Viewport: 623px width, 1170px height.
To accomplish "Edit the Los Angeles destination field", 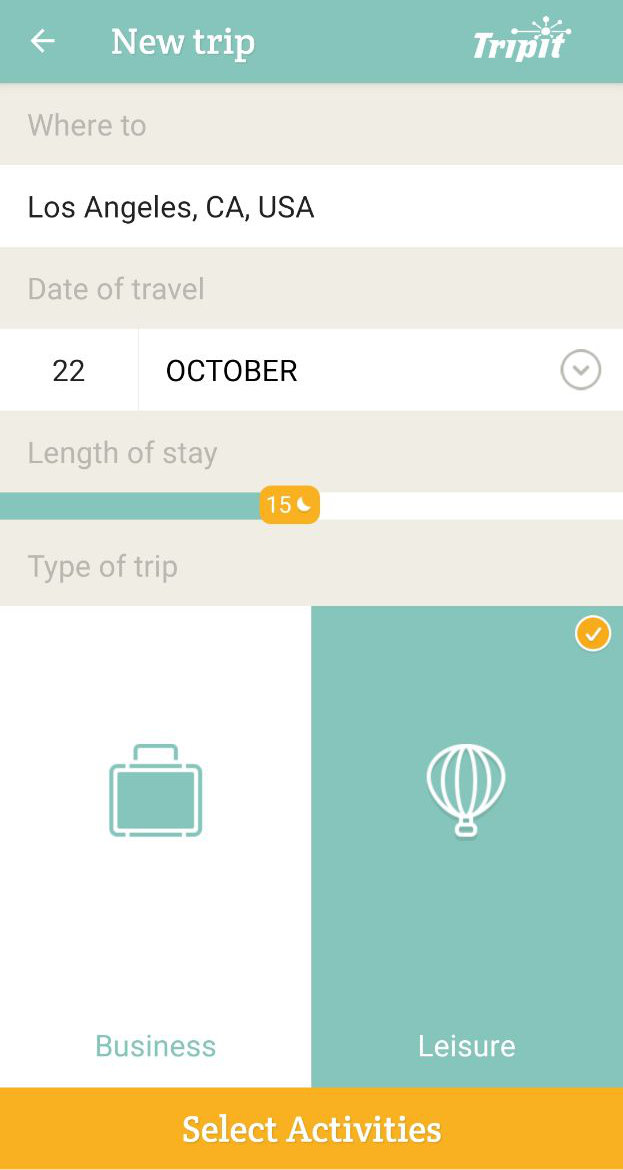I will pyautogui.click(x=310, y=207).
